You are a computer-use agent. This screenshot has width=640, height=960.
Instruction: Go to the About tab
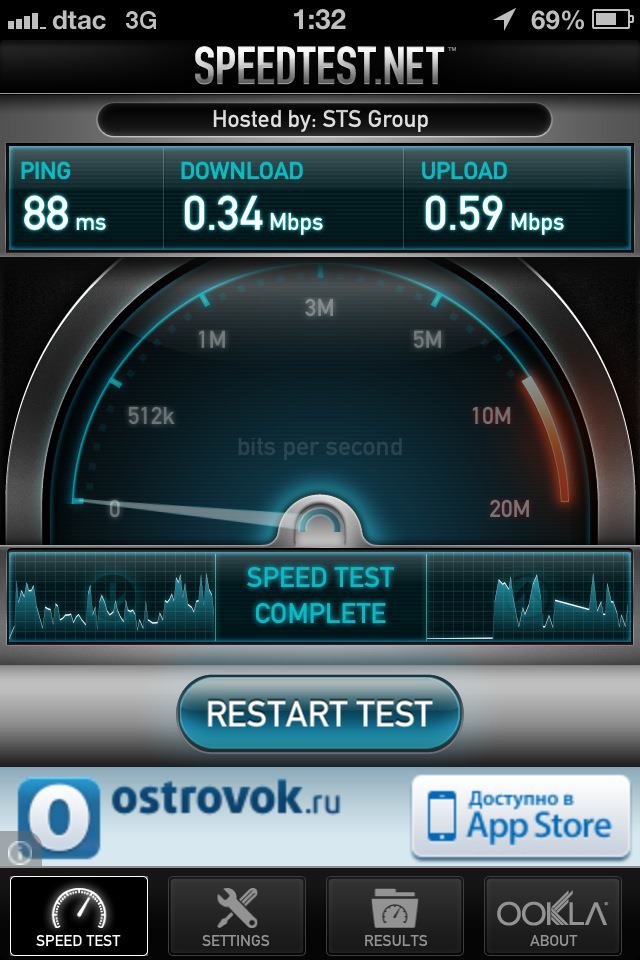coord(553,915)
